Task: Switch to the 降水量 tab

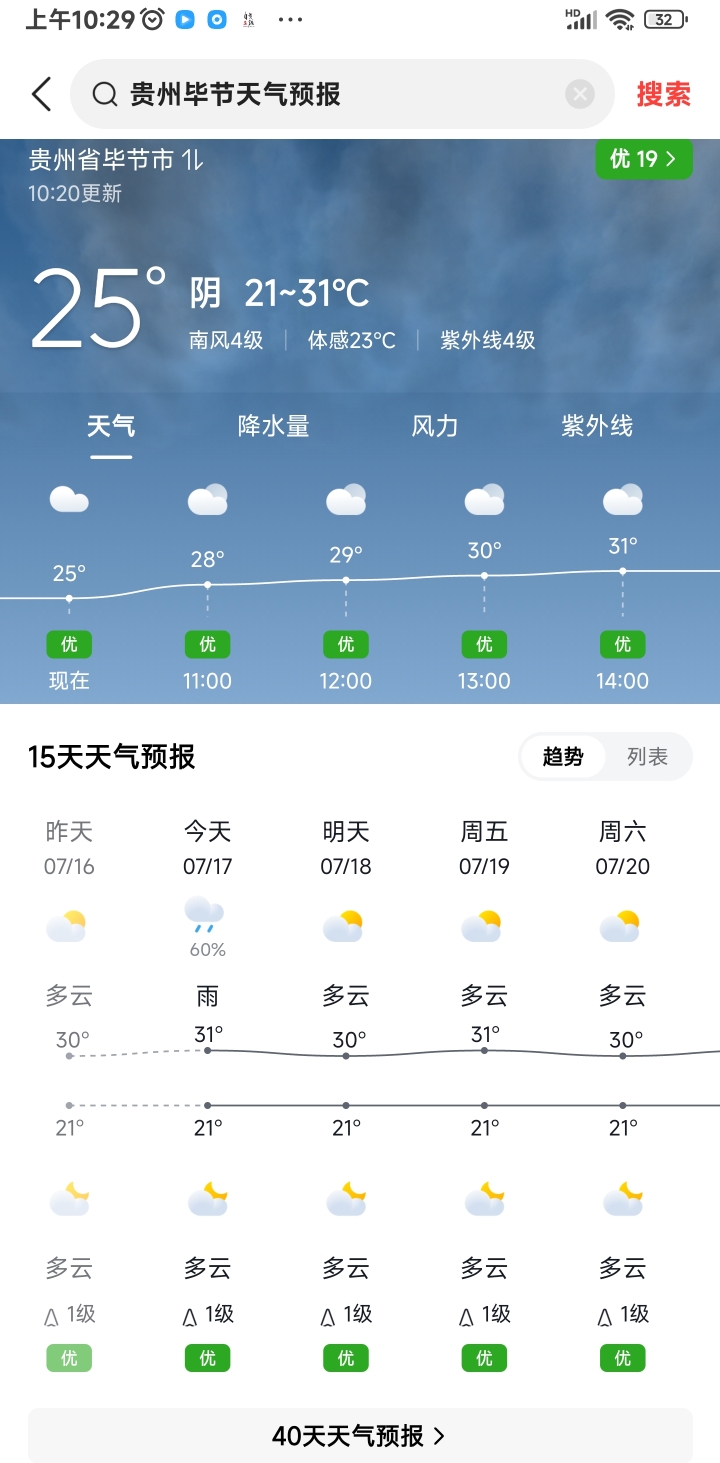Action: point(273,426)
